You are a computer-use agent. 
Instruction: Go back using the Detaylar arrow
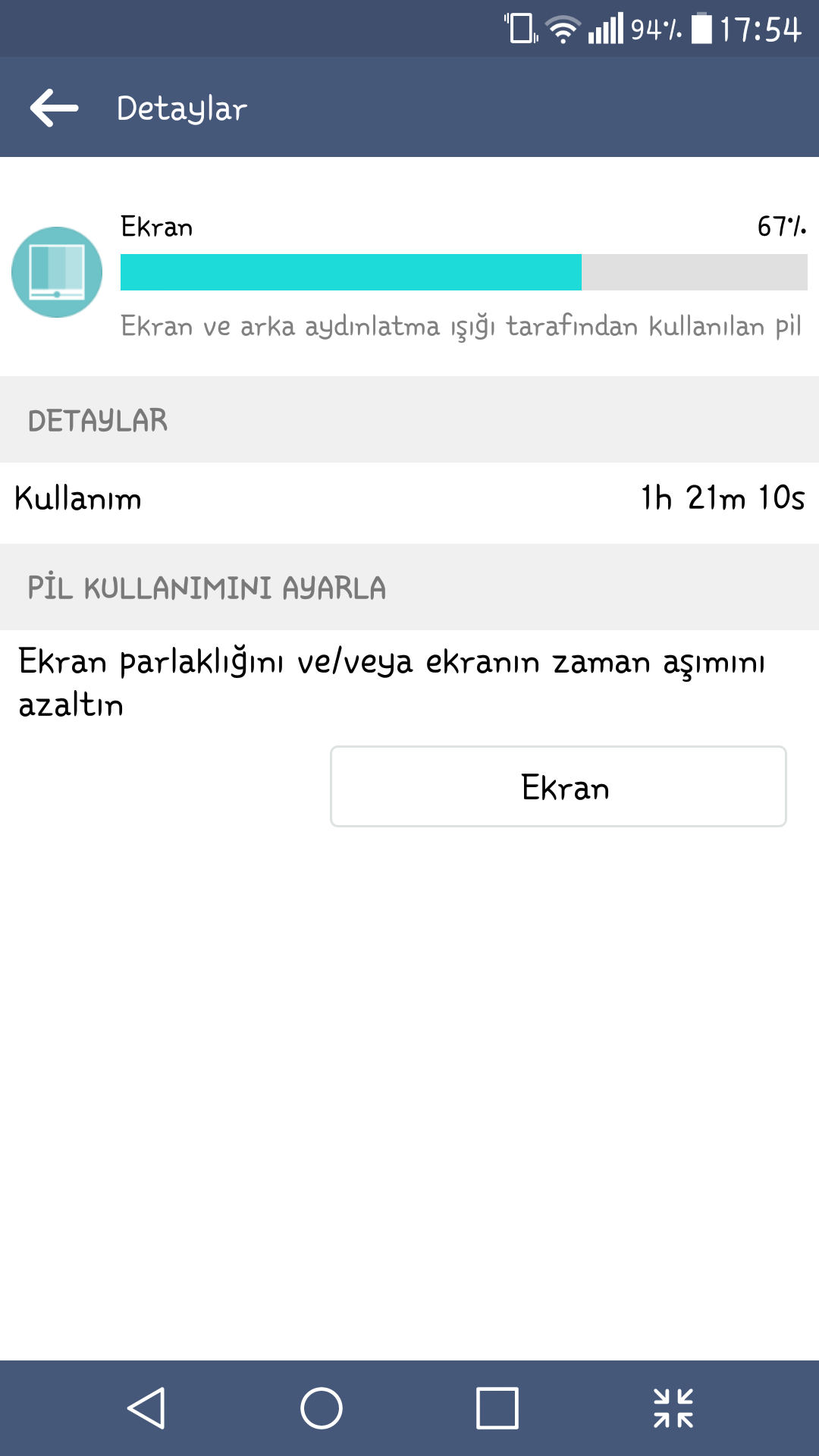[55, 108]
